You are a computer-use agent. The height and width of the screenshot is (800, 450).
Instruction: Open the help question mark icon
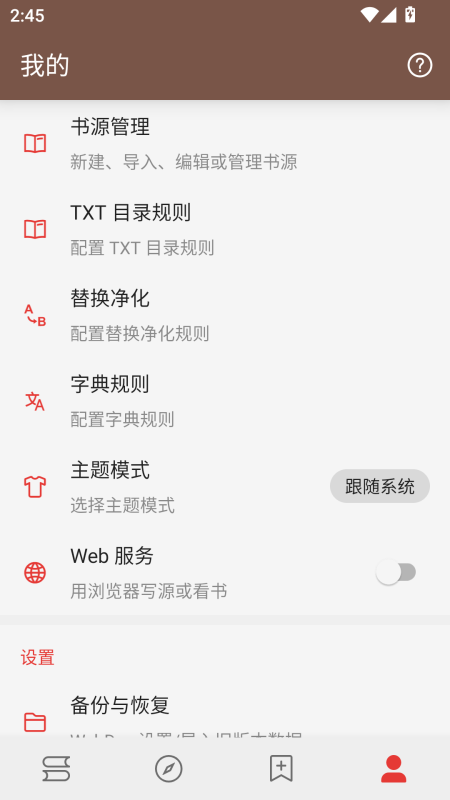(419, 65)
